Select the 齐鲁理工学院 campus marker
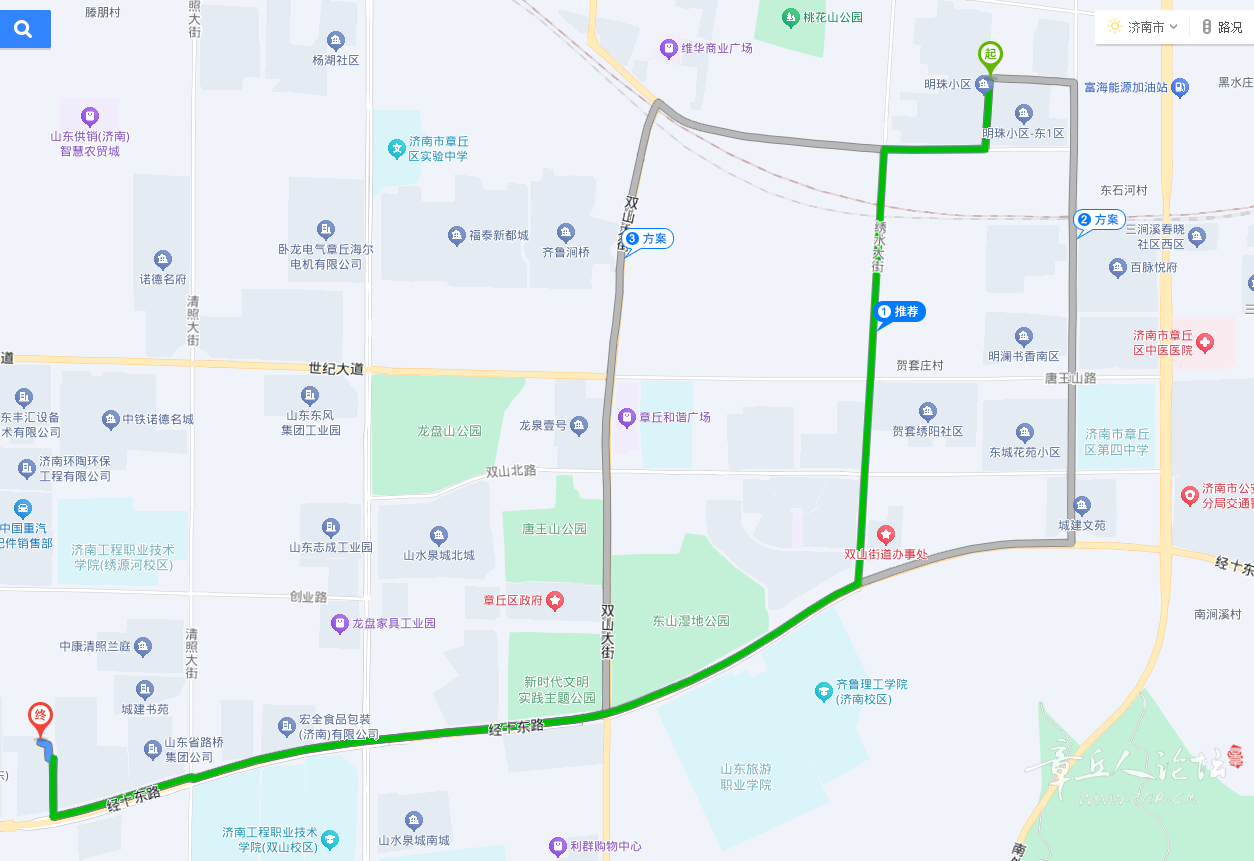Screen dimensions: 1254x861 (x=823, y=690)
